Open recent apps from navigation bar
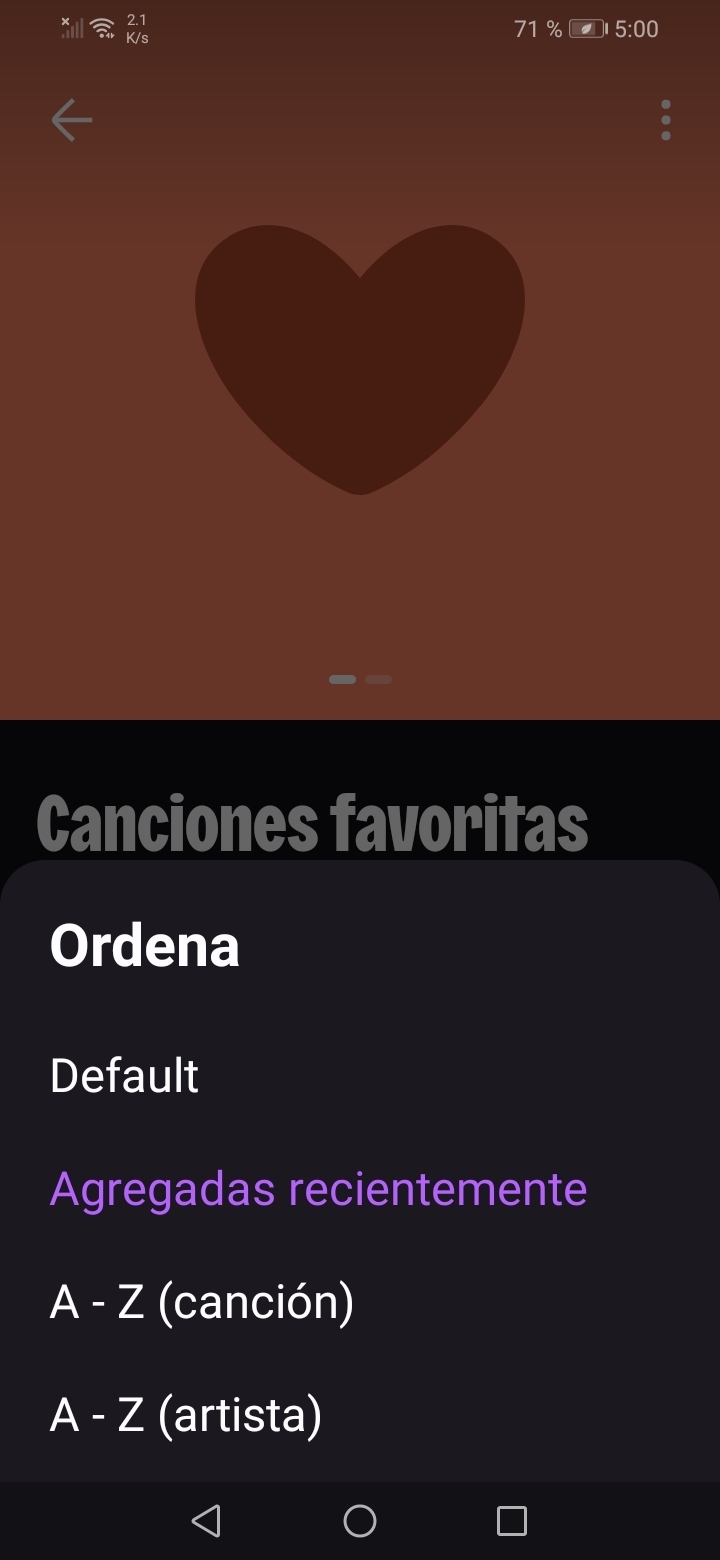 [512, 1521]
